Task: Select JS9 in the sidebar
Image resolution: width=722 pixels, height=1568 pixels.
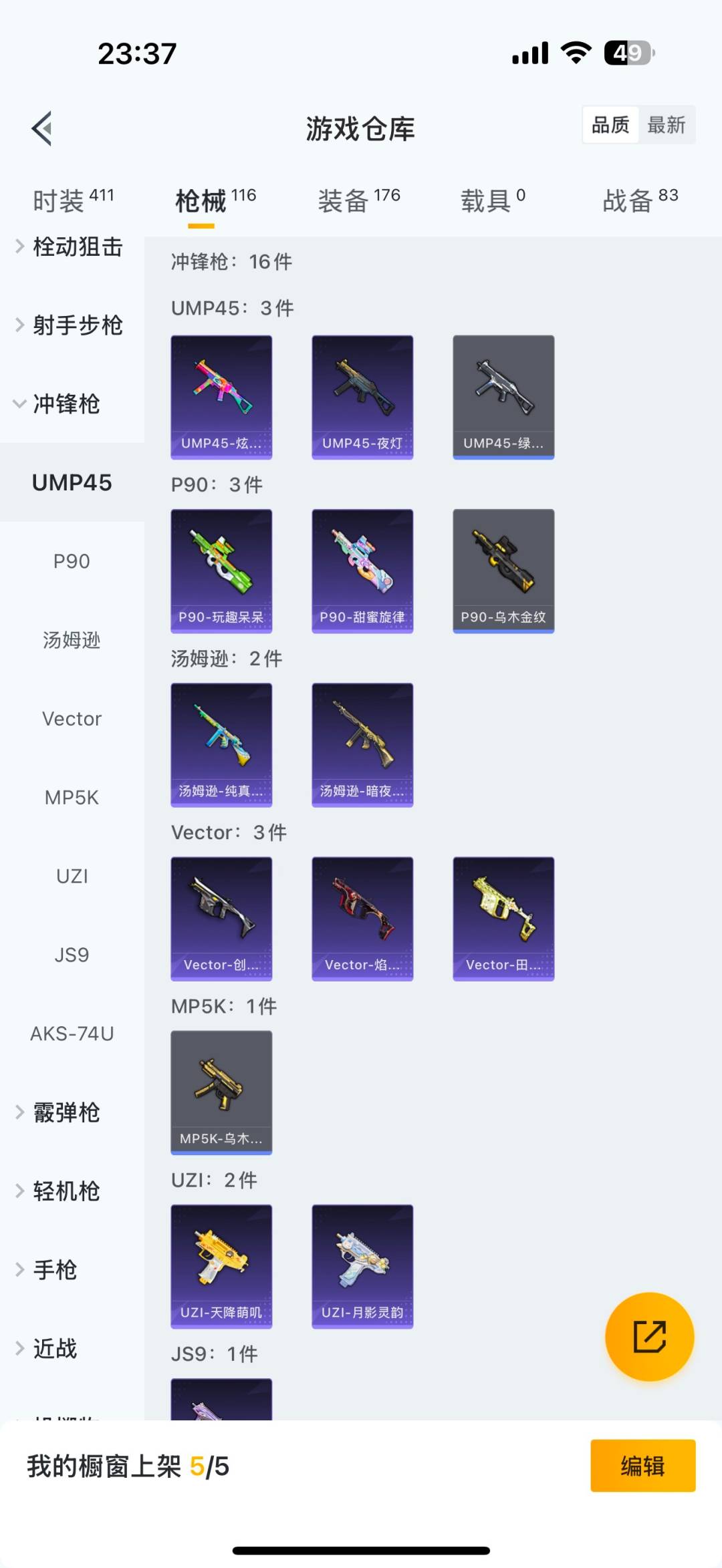Action: pos(71,955)
